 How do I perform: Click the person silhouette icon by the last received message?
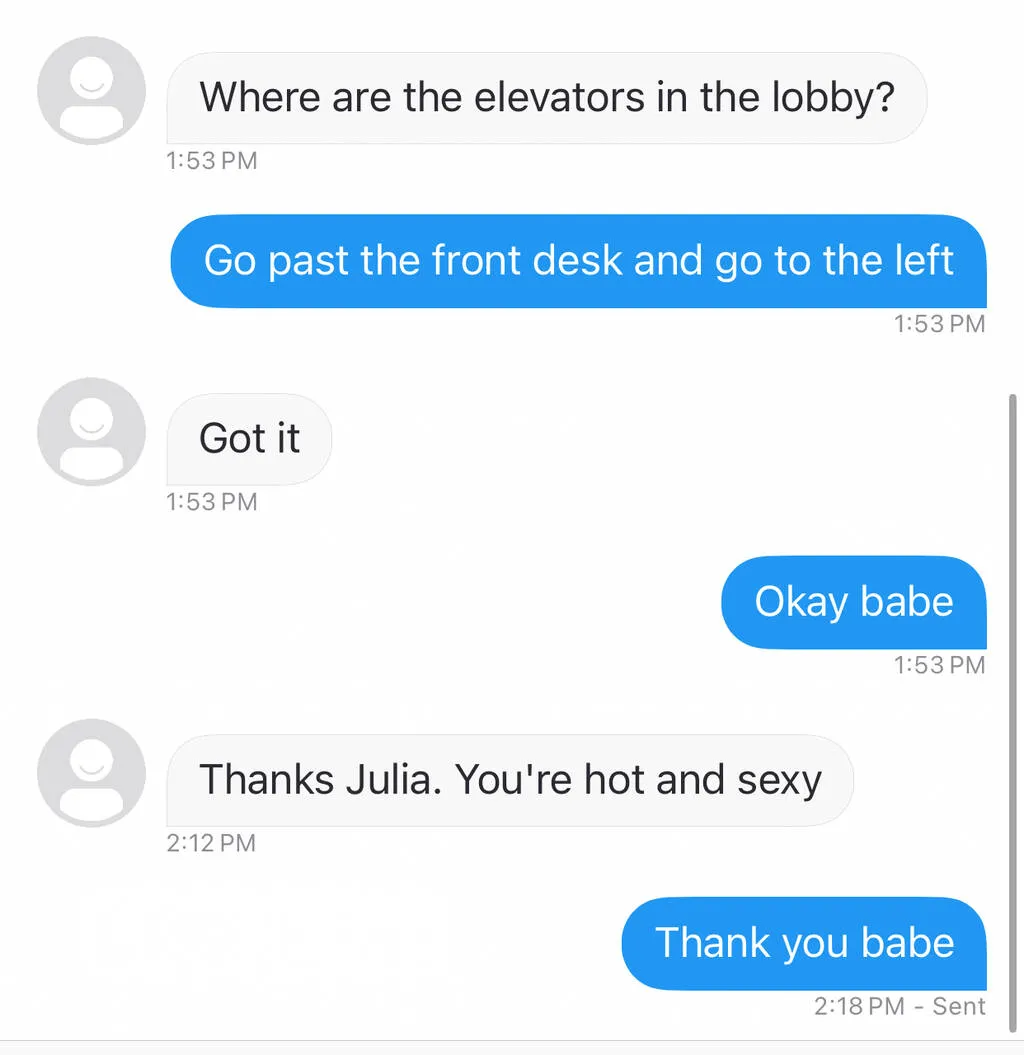(91, 772)
